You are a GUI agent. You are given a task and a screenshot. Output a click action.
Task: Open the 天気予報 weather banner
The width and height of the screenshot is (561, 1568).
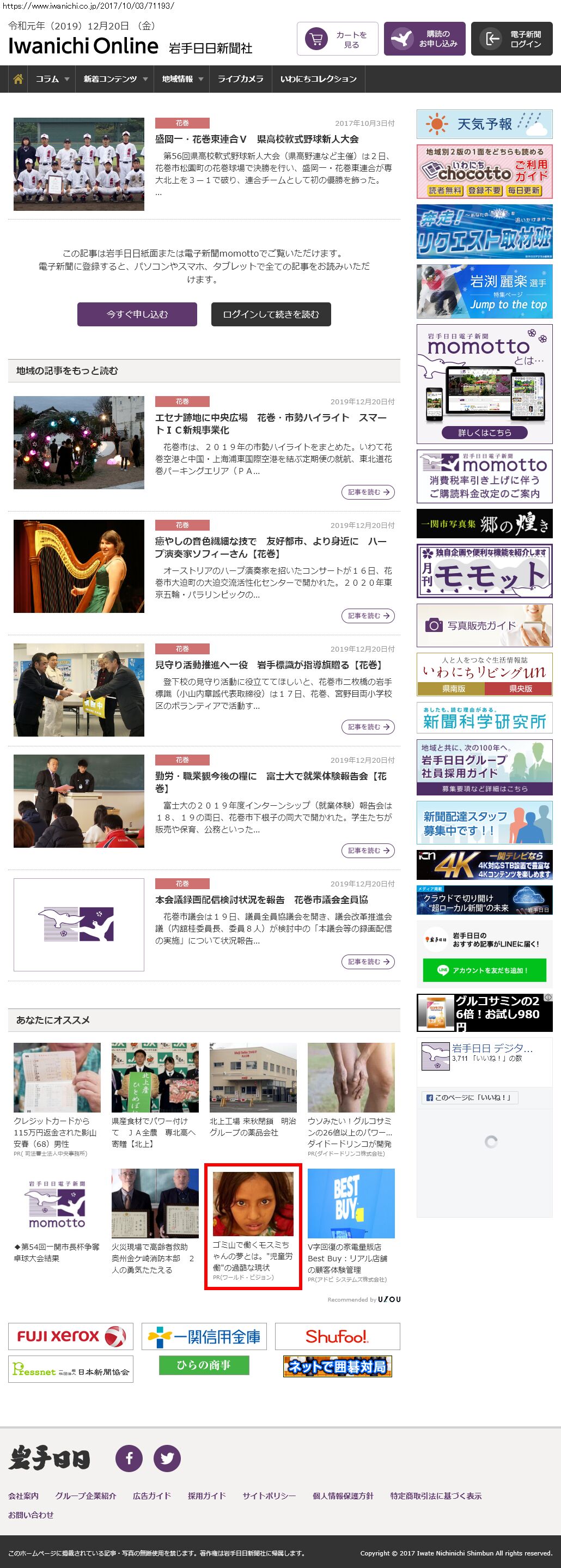484,124
